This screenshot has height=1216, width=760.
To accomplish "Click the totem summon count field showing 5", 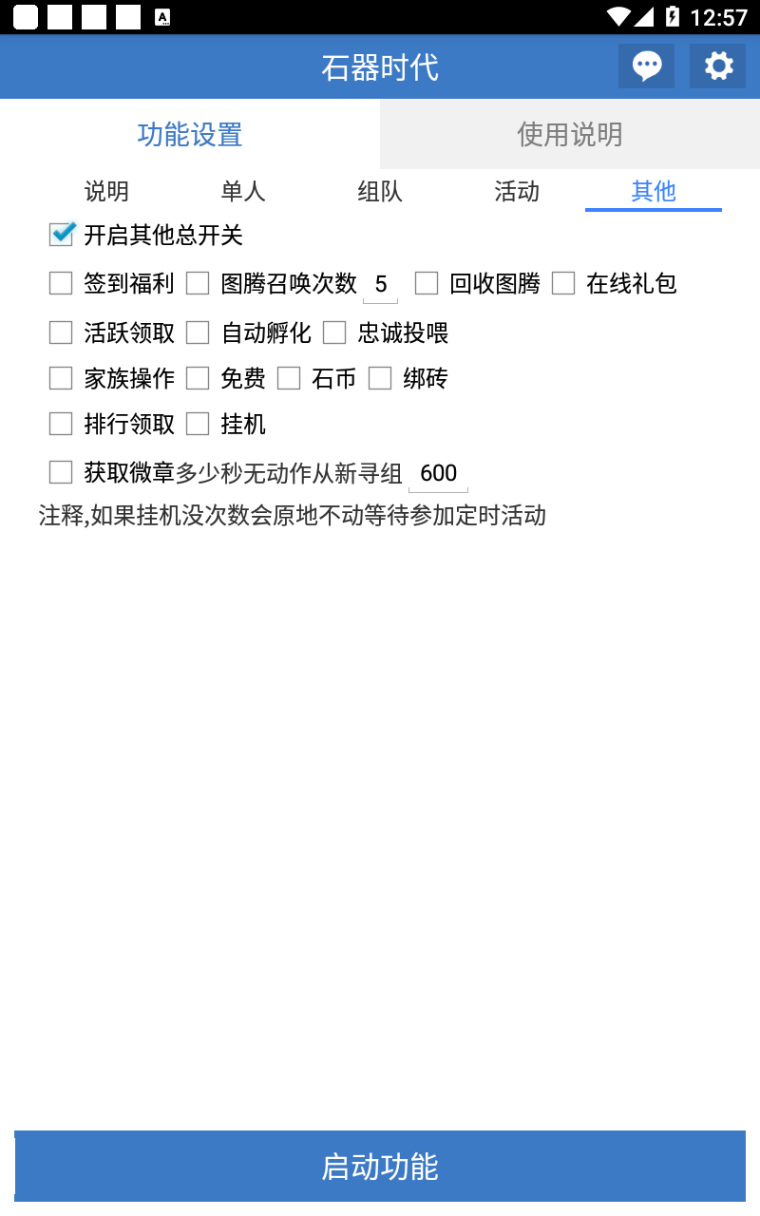I will (x=380, y=283).
